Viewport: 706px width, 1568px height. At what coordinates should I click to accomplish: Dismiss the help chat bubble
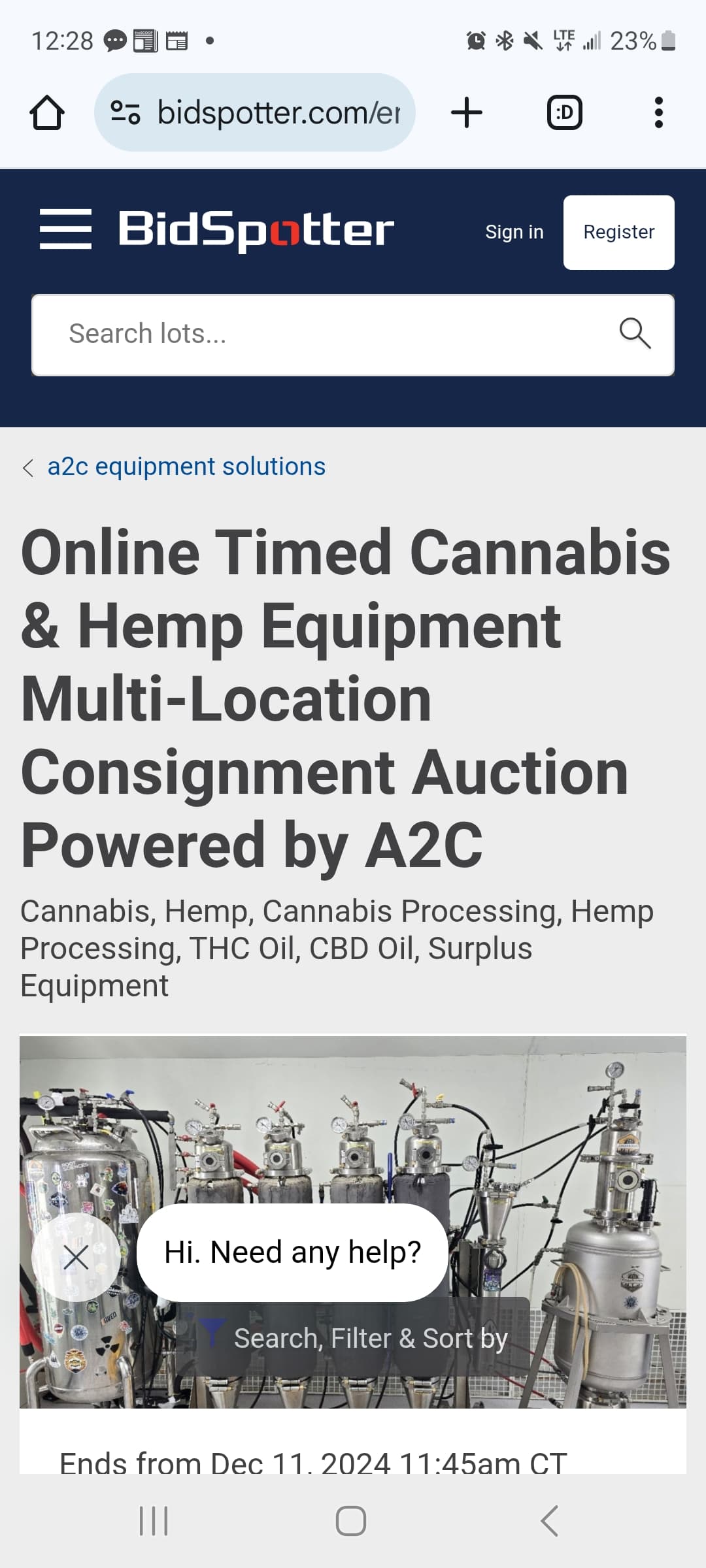click(x=76, y=1257)
